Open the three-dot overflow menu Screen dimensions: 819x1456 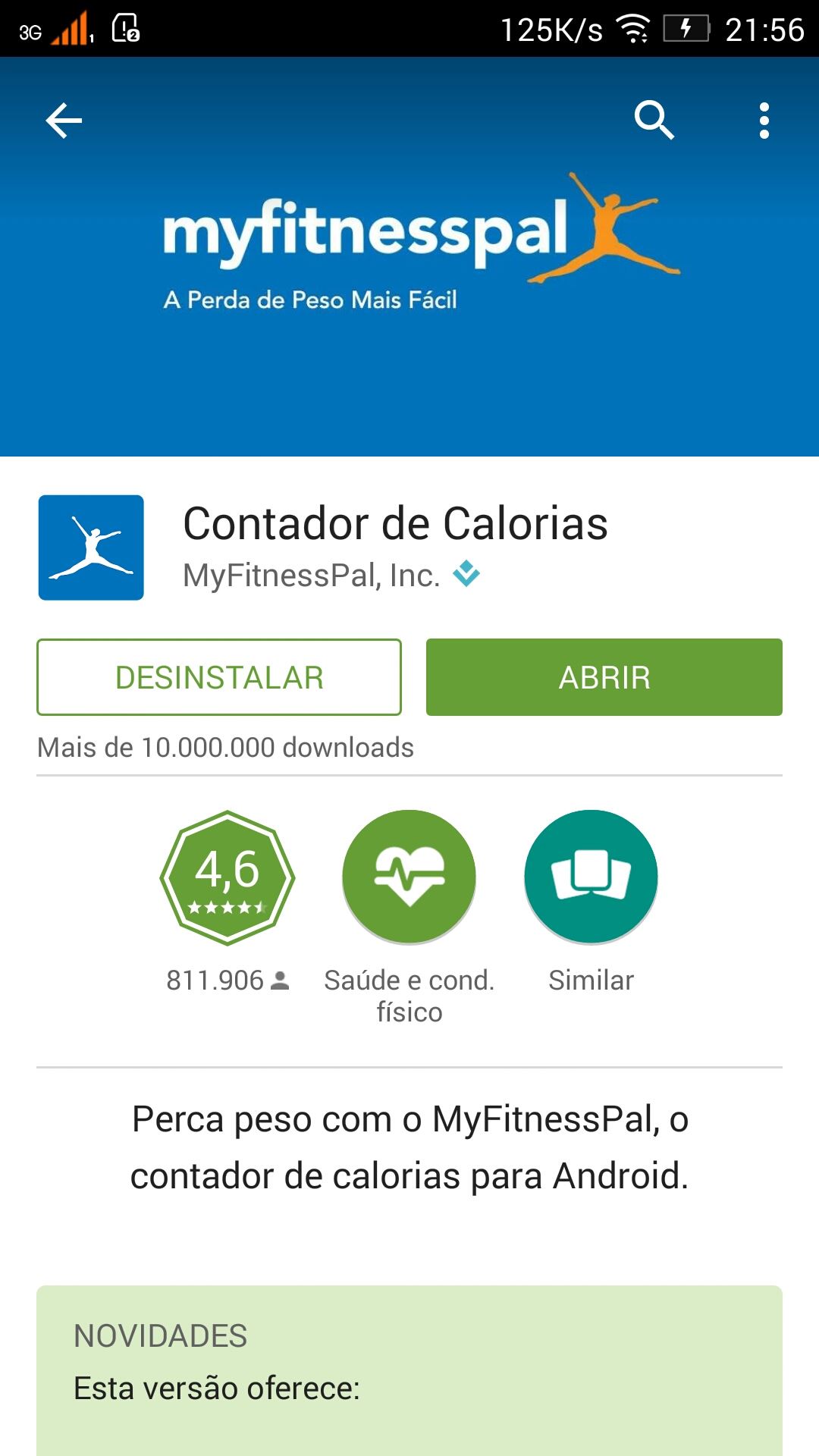tap(764, 121)
